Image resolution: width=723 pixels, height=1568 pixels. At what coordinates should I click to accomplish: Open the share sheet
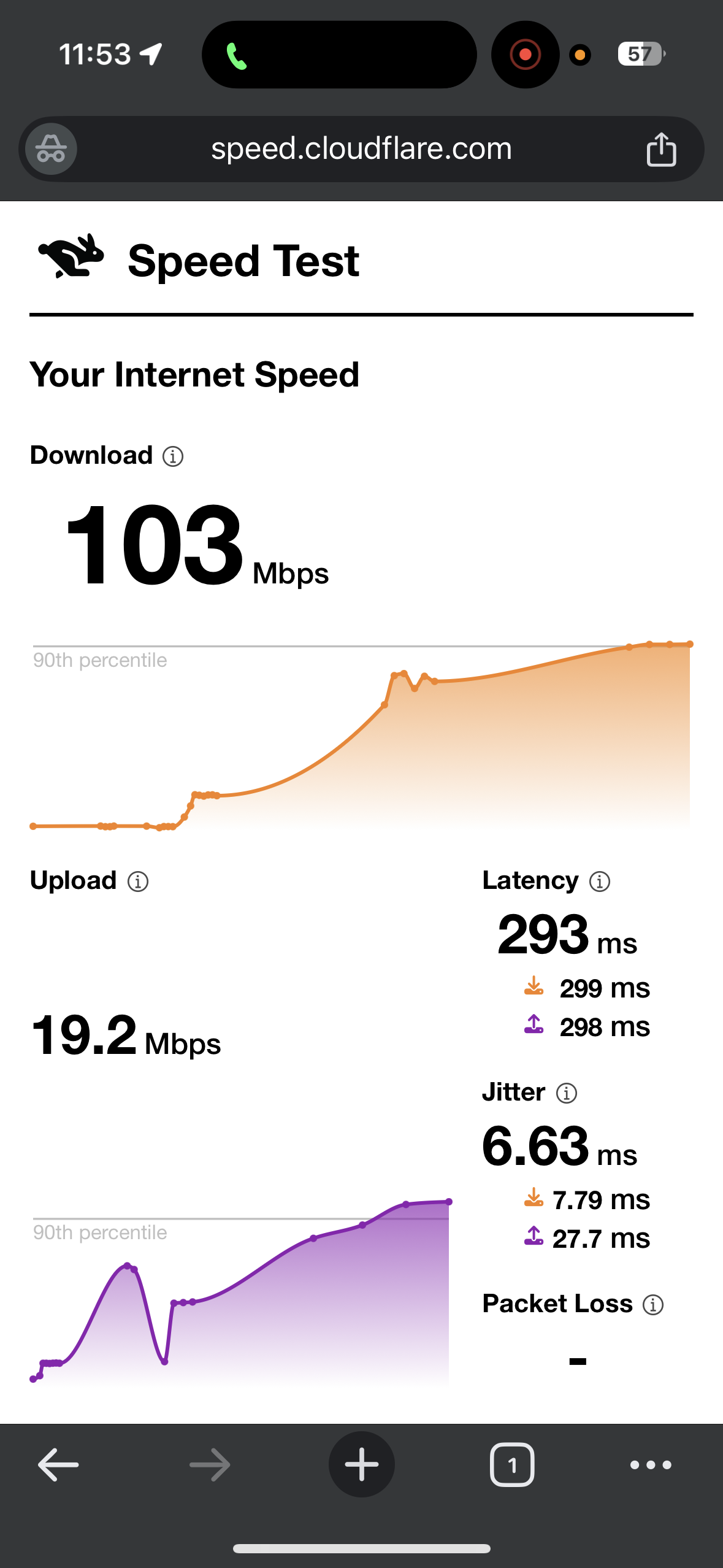[661, 148]
